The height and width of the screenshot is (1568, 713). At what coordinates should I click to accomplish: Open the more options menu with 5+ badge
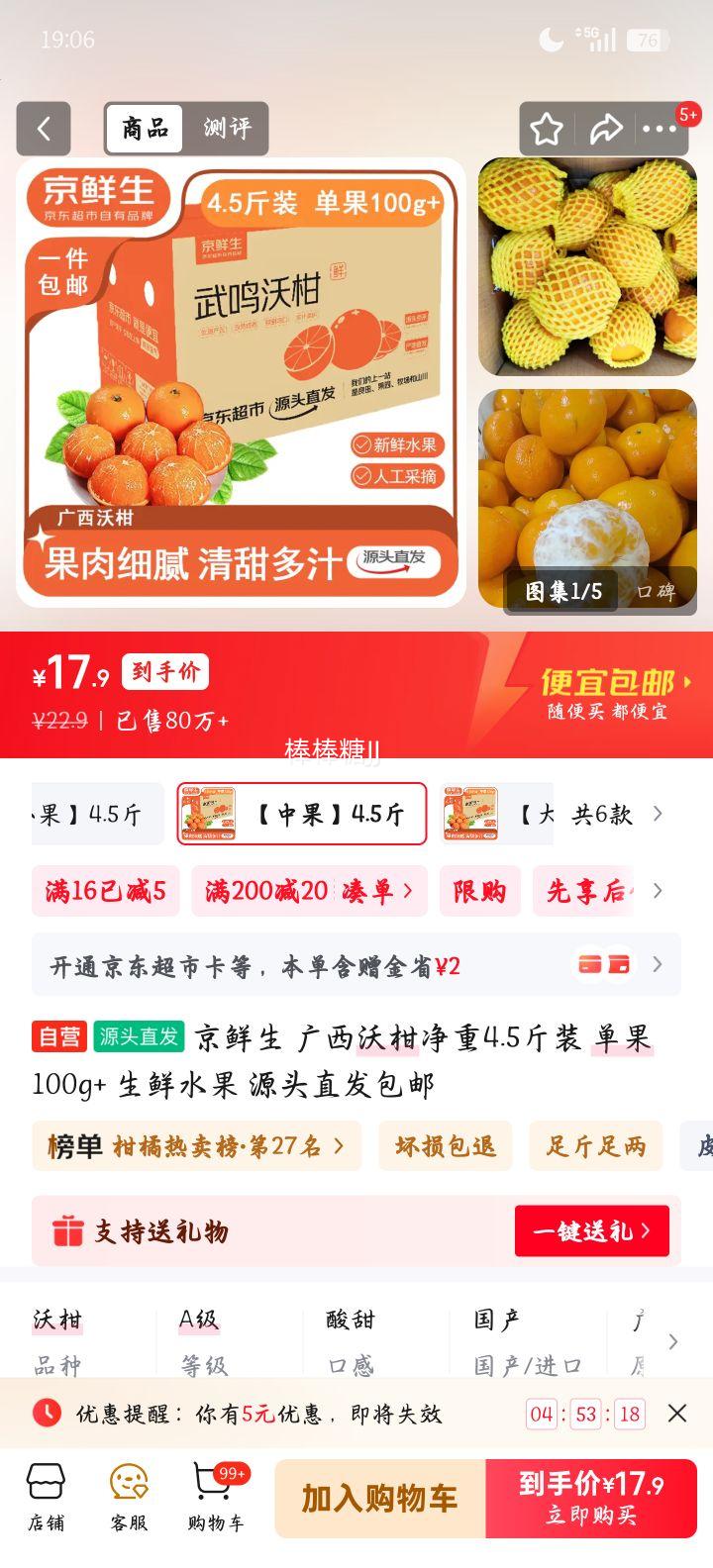pos(659,129)
